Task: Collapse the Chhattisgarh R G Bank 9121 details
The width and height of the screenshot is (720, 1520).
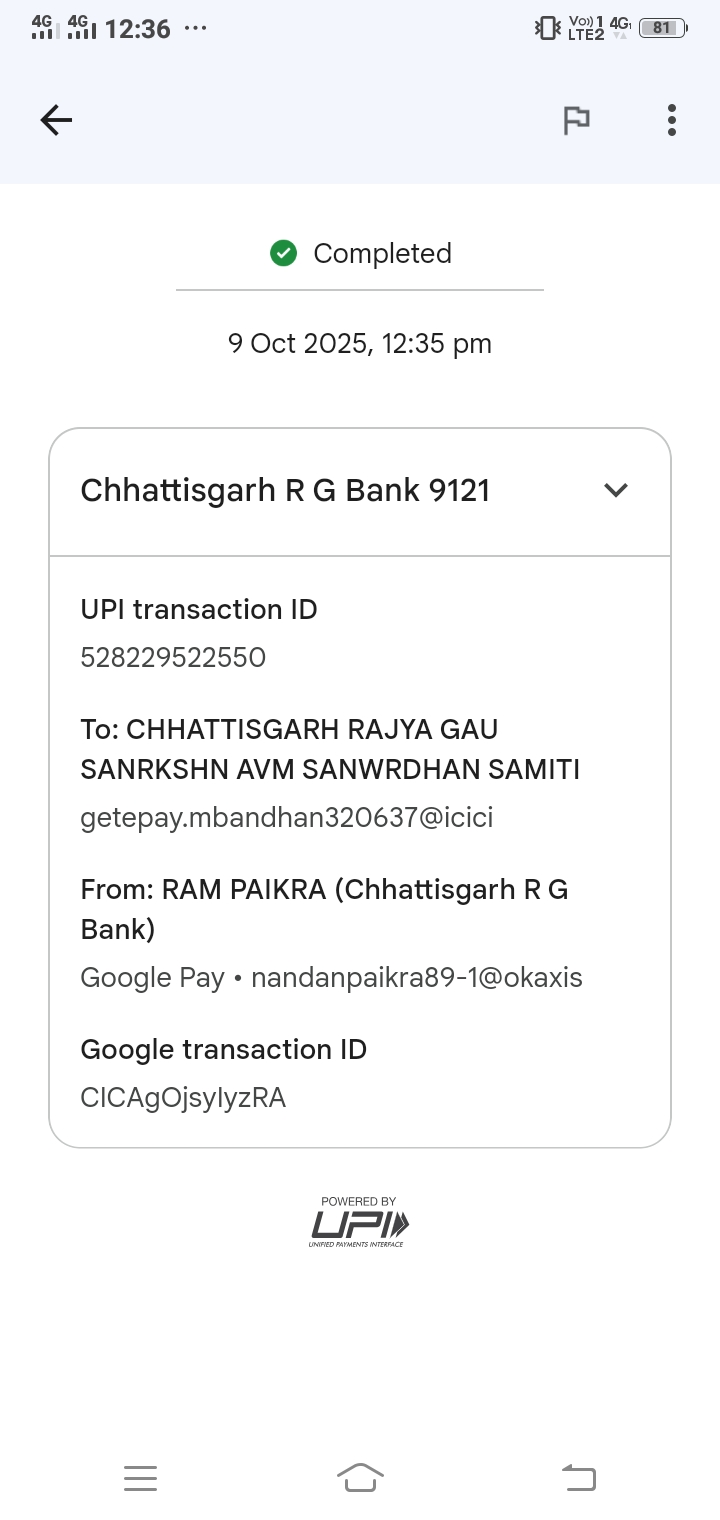Action: click(615, 490)
